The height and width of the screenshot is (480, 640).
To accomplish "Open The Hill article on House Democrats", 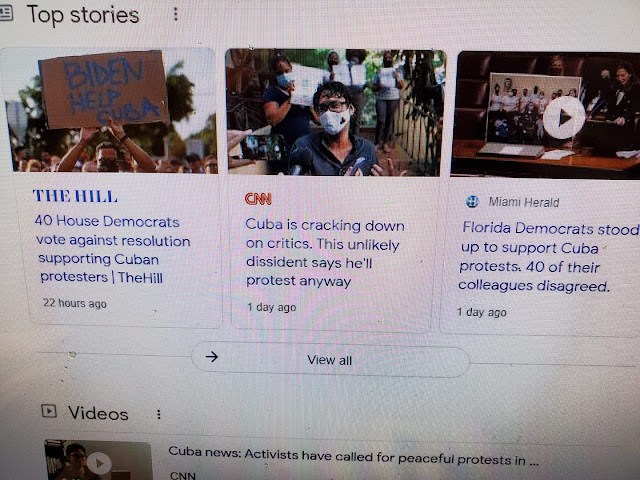I will point(113,249).
